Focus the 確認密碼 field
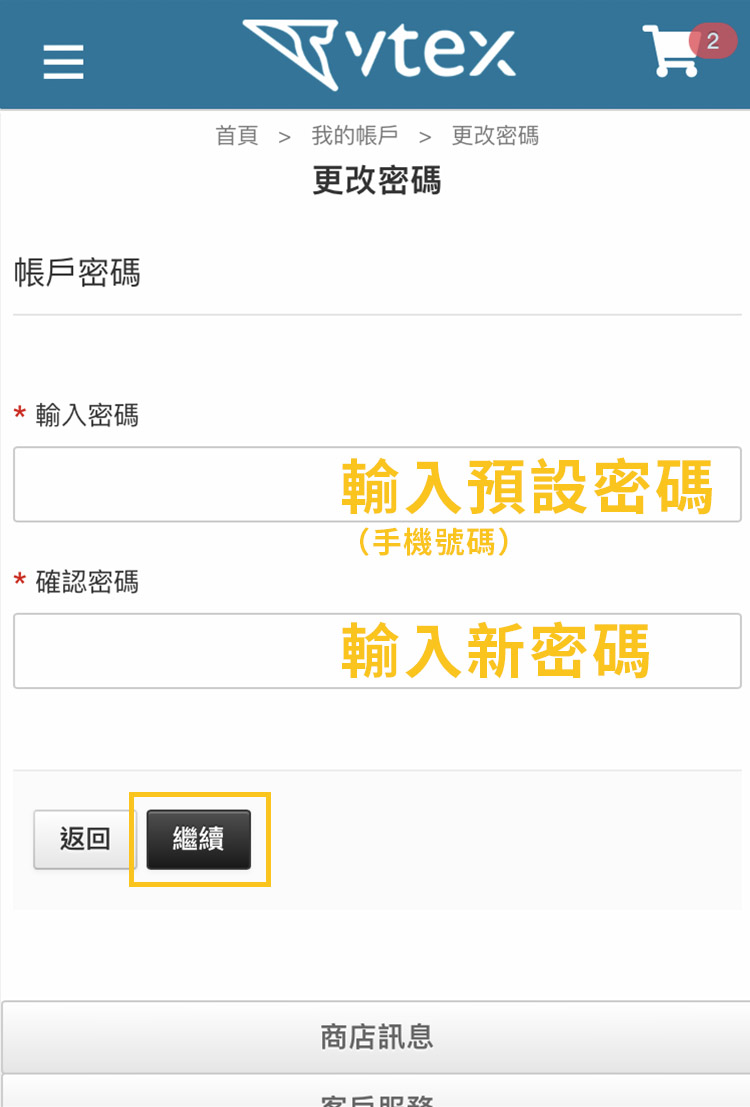This screenshot has height=1107, width=750. 377,651
